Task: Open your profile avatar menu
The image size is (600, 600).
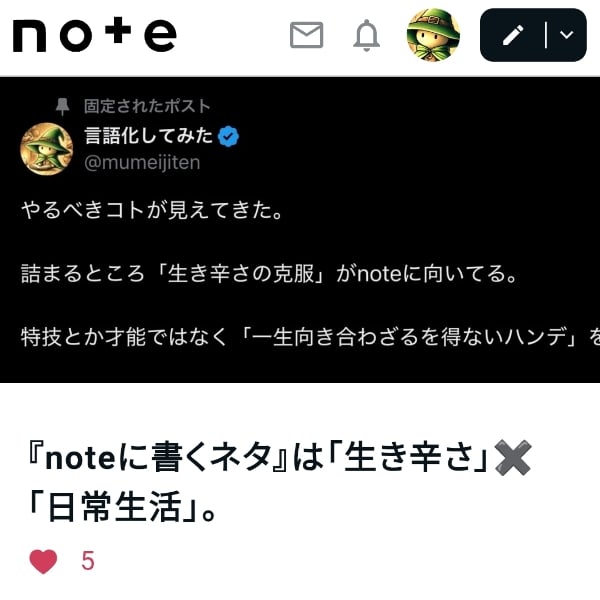Action: (x=433, y=36)
